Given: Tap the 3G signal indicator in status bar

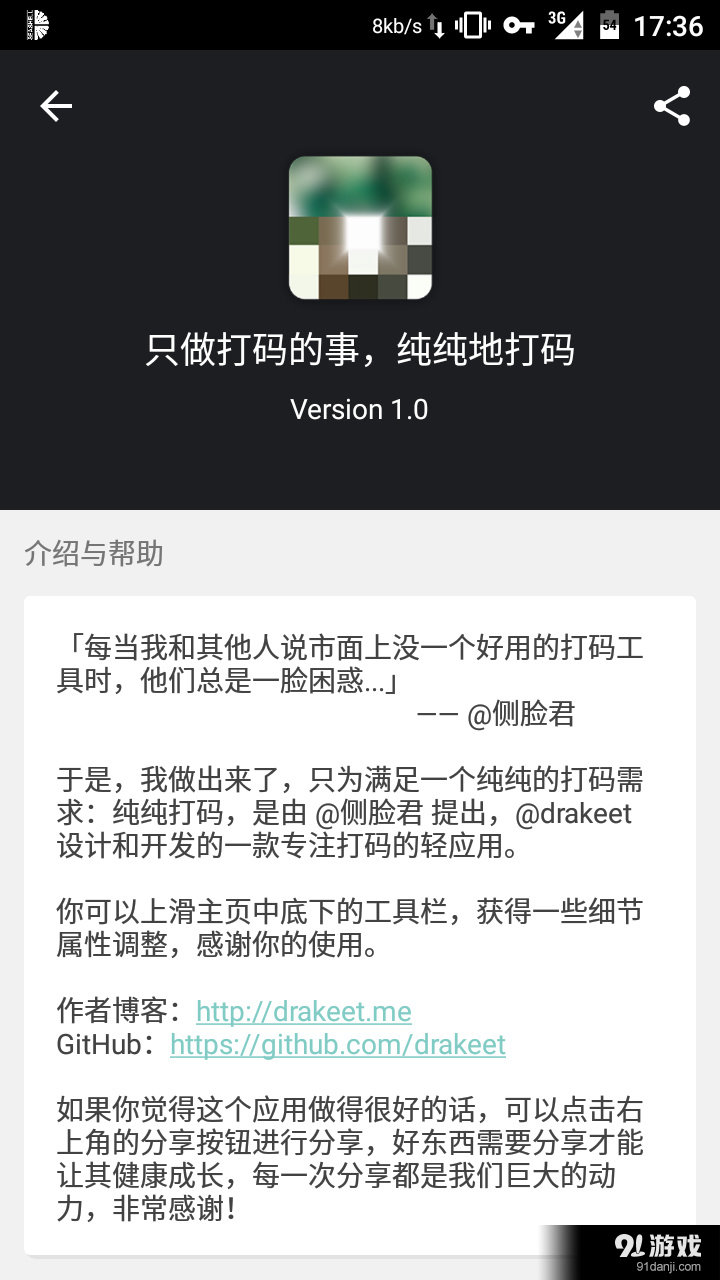Looking at the screenshot, I should pyautogui.click(x=565, y=25).
